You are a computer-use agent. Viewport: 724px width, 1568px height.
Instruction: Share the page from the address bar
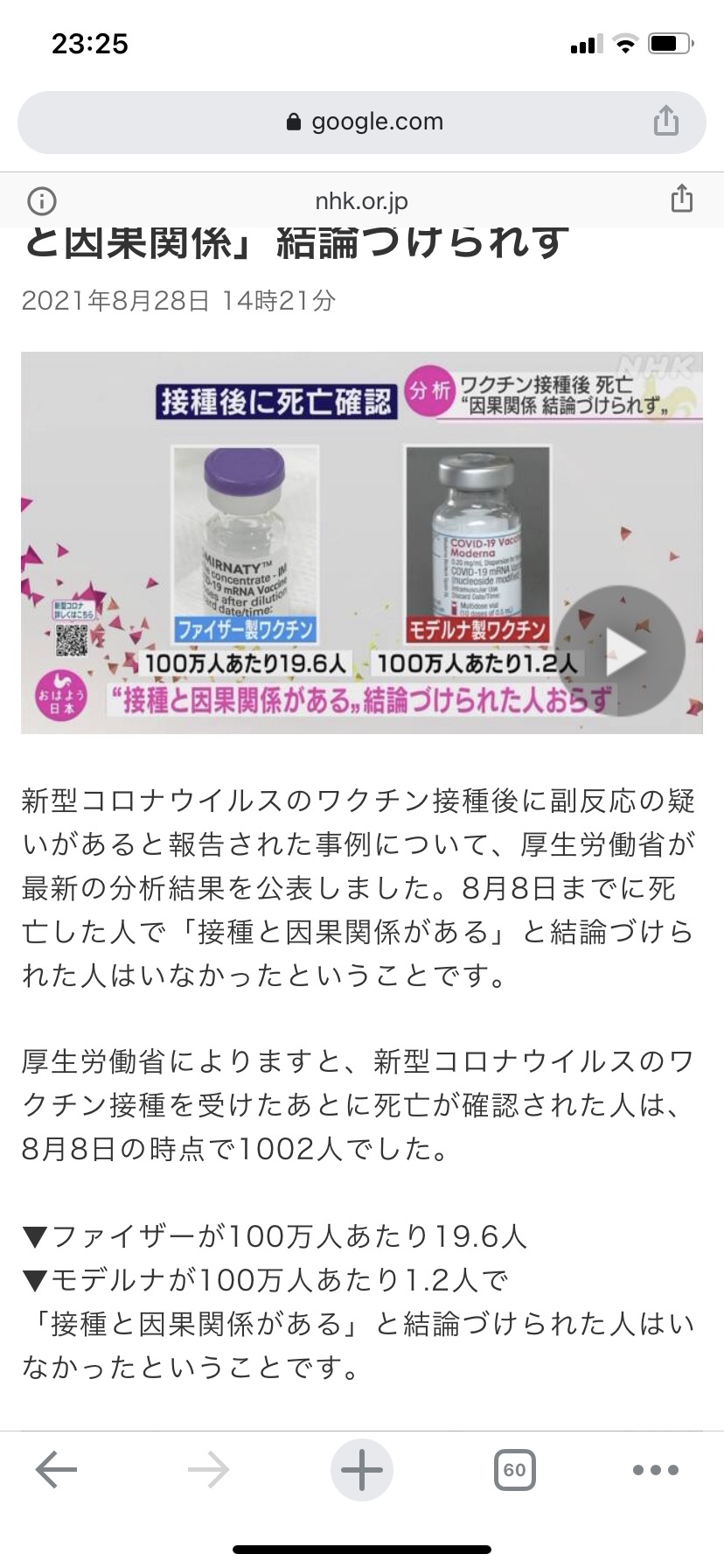click(665, 121)
